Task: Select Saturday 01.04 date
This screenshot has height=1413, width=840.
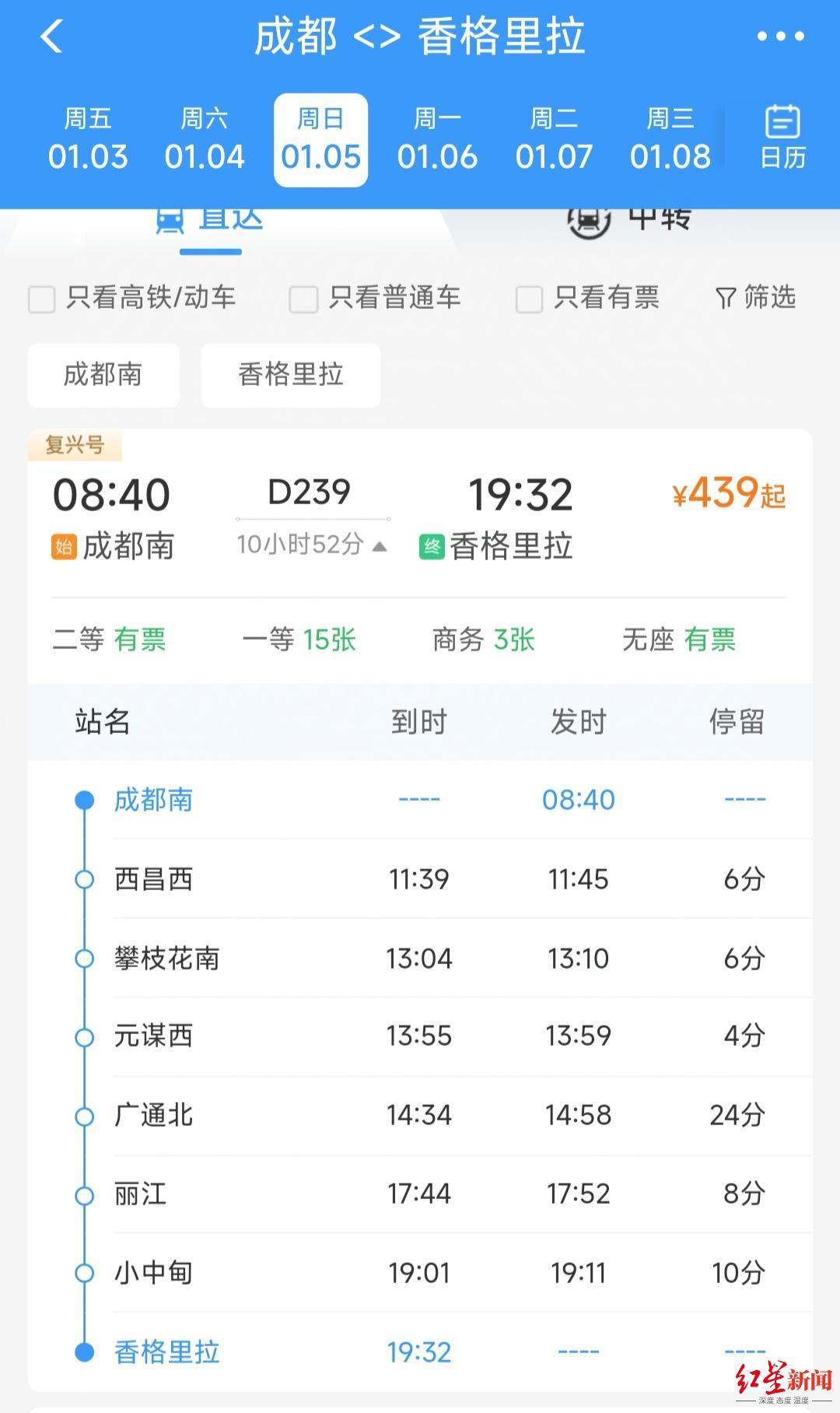Action: [205, 140]
